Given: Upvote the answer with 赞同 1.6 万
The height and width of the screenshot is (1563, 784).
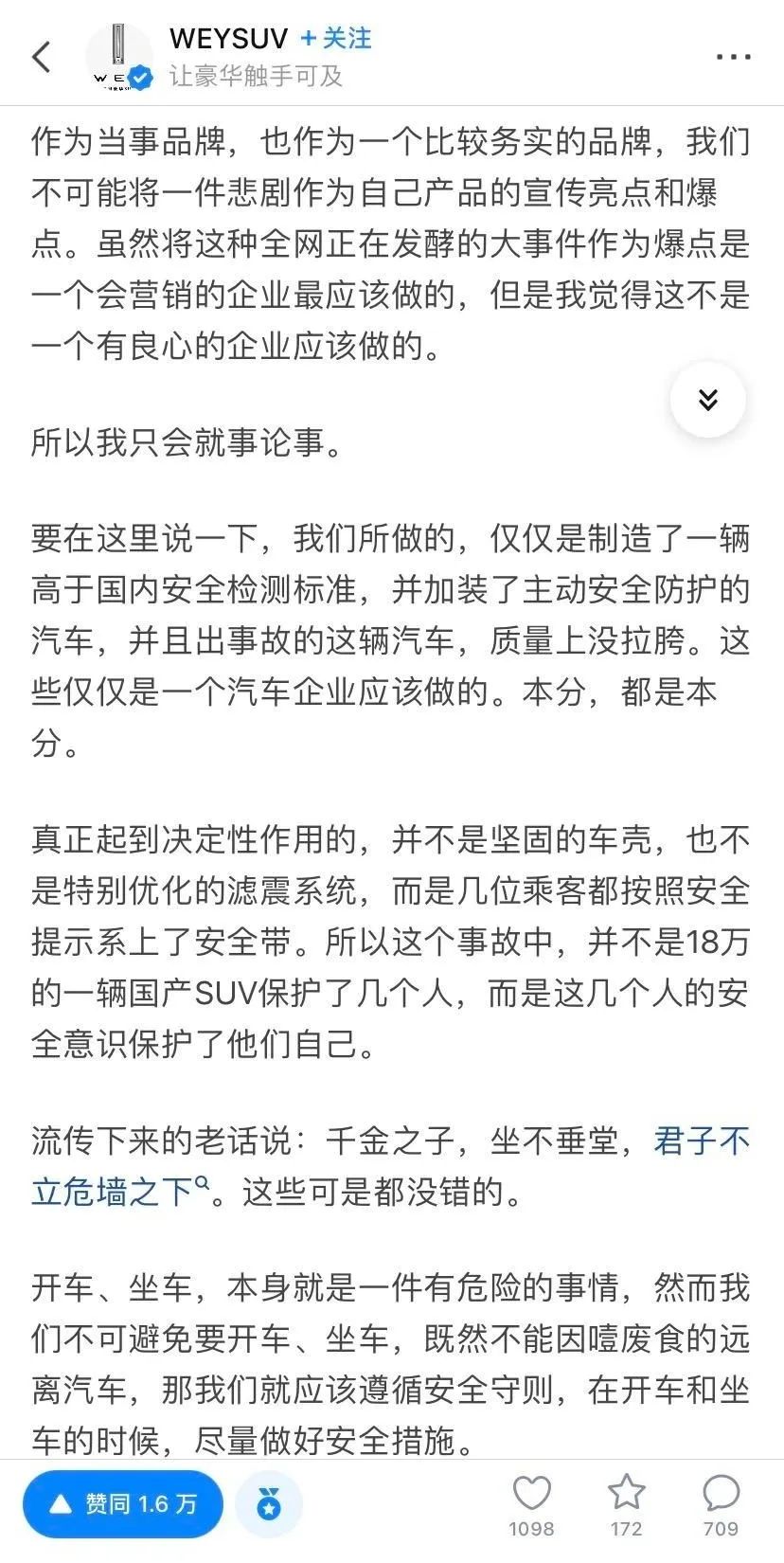Looking at the screenshot, I should (x=123, y=1504).
